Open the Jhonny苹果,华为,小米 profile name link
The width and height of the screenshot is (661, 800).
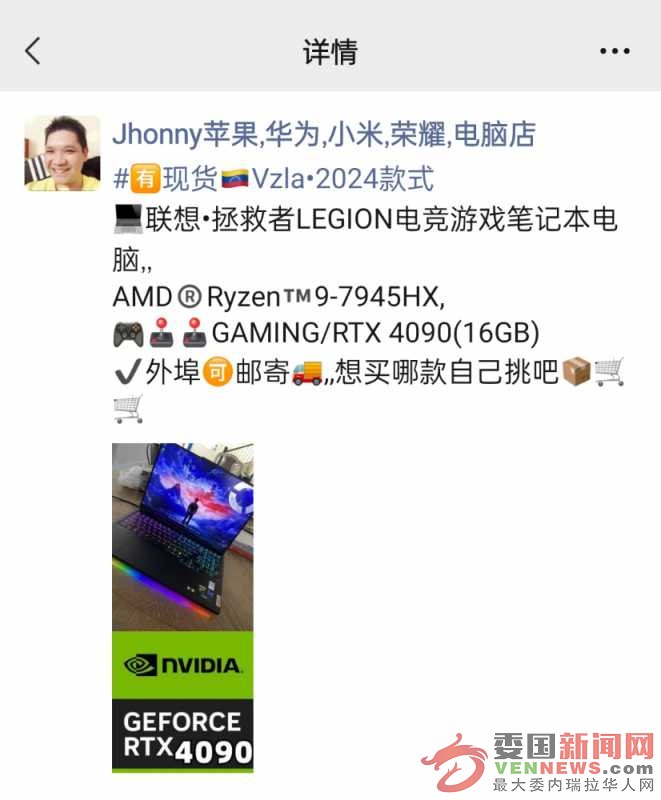click(323, 134)
